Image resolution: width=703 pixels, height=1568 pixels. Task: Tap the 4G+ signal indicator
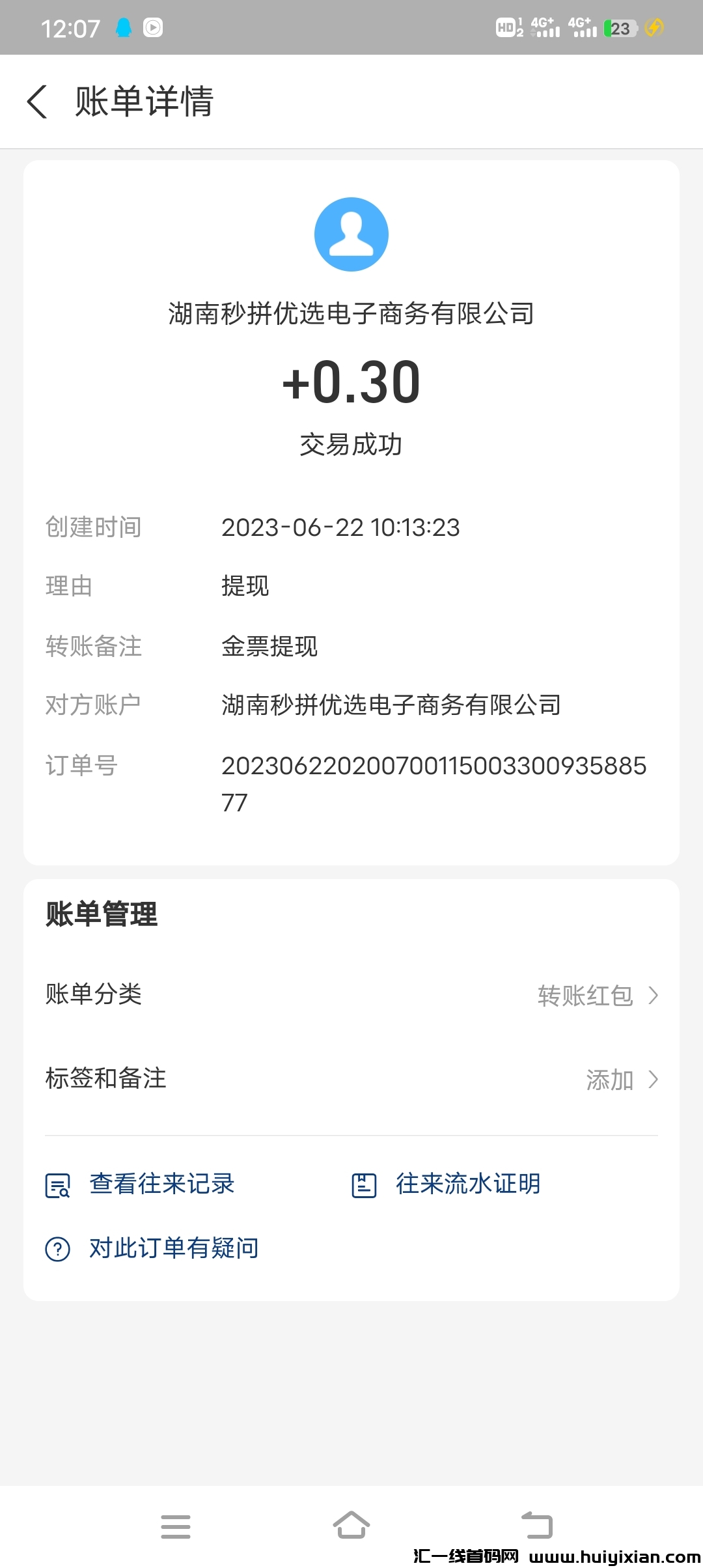pos(544,27)
